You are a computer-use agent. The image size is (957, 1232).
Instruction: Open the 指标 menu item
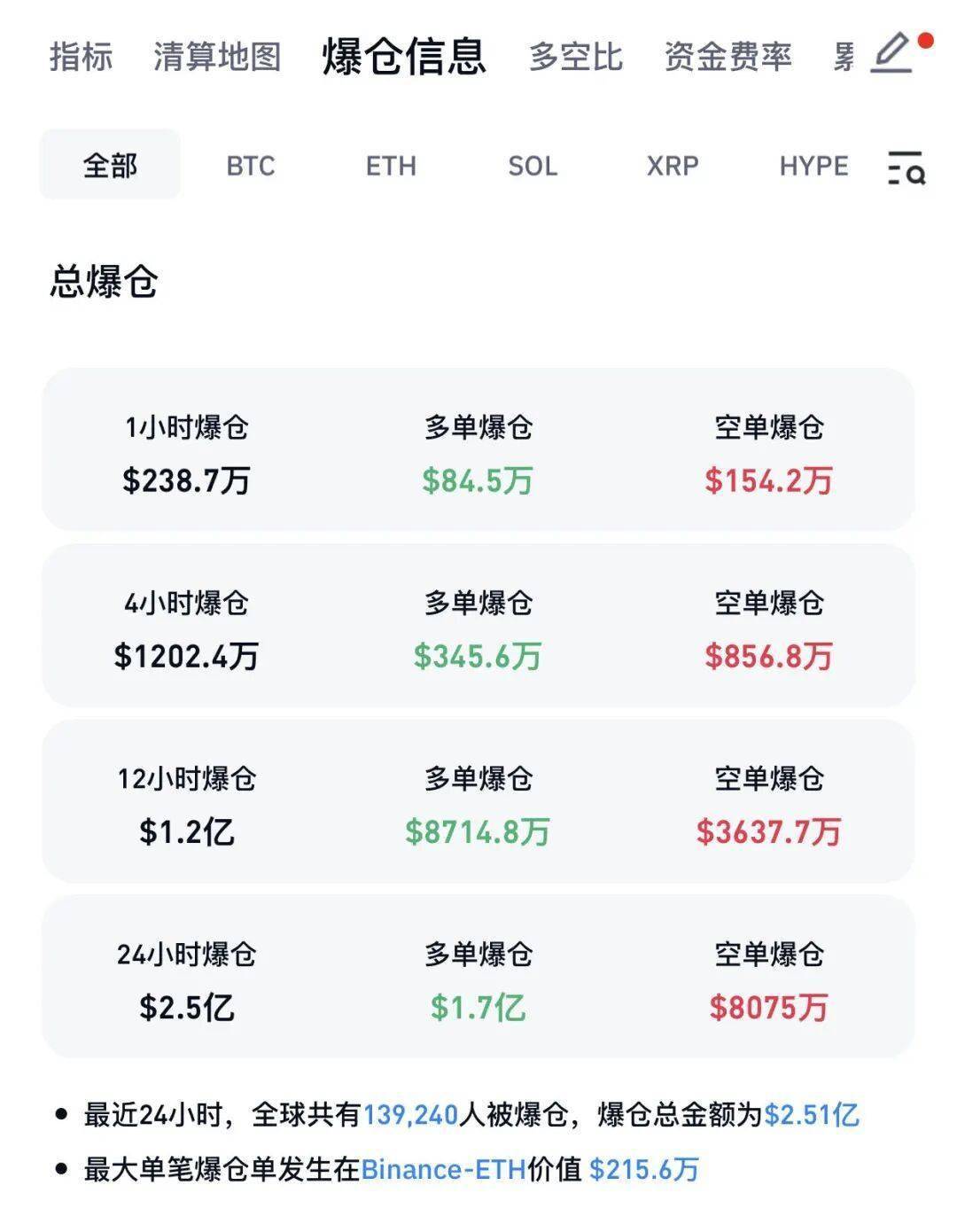pyautogui.click(x=81, y=57)
